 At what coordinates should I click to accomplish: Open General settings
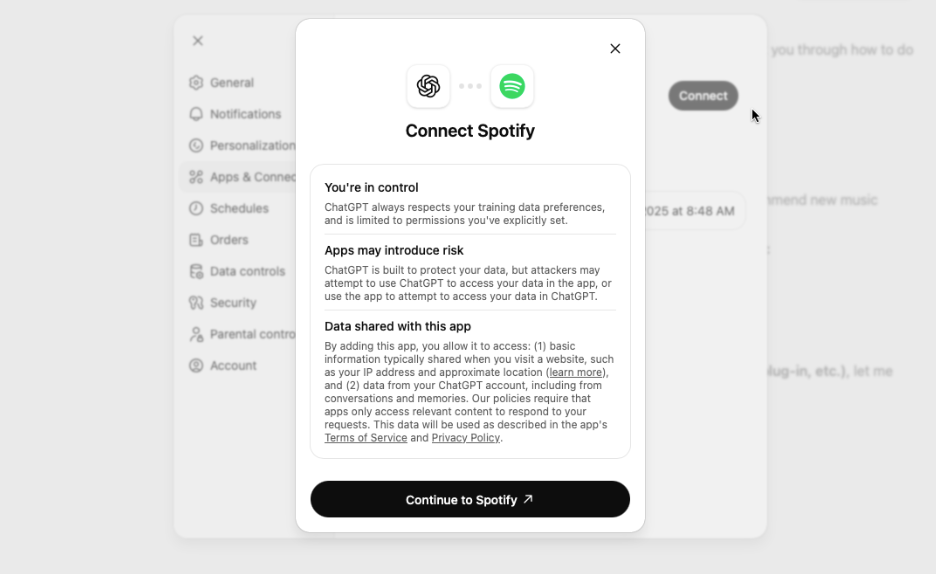pos(231,83)
